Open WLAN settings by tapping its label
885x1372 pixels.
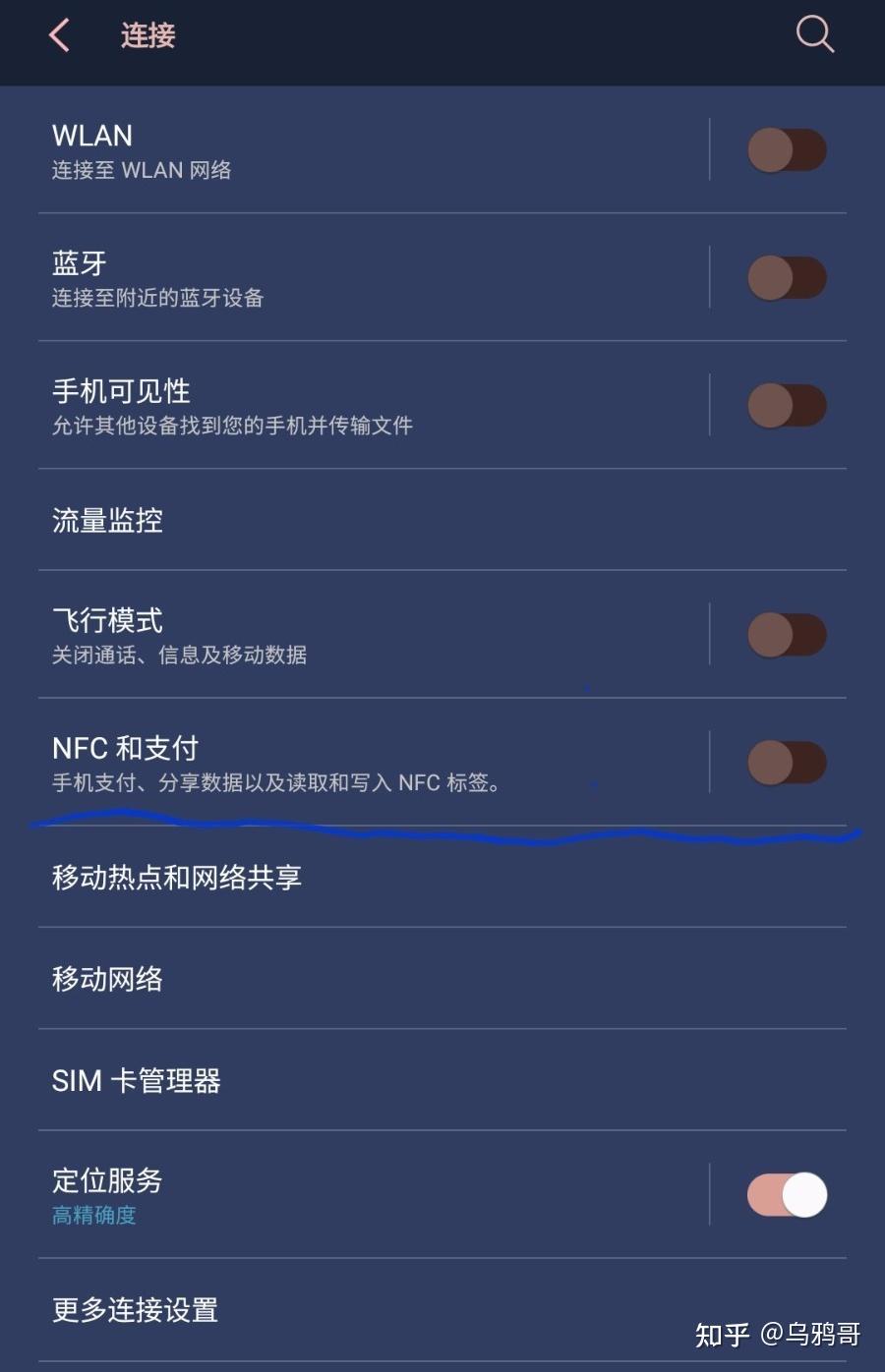92,136
